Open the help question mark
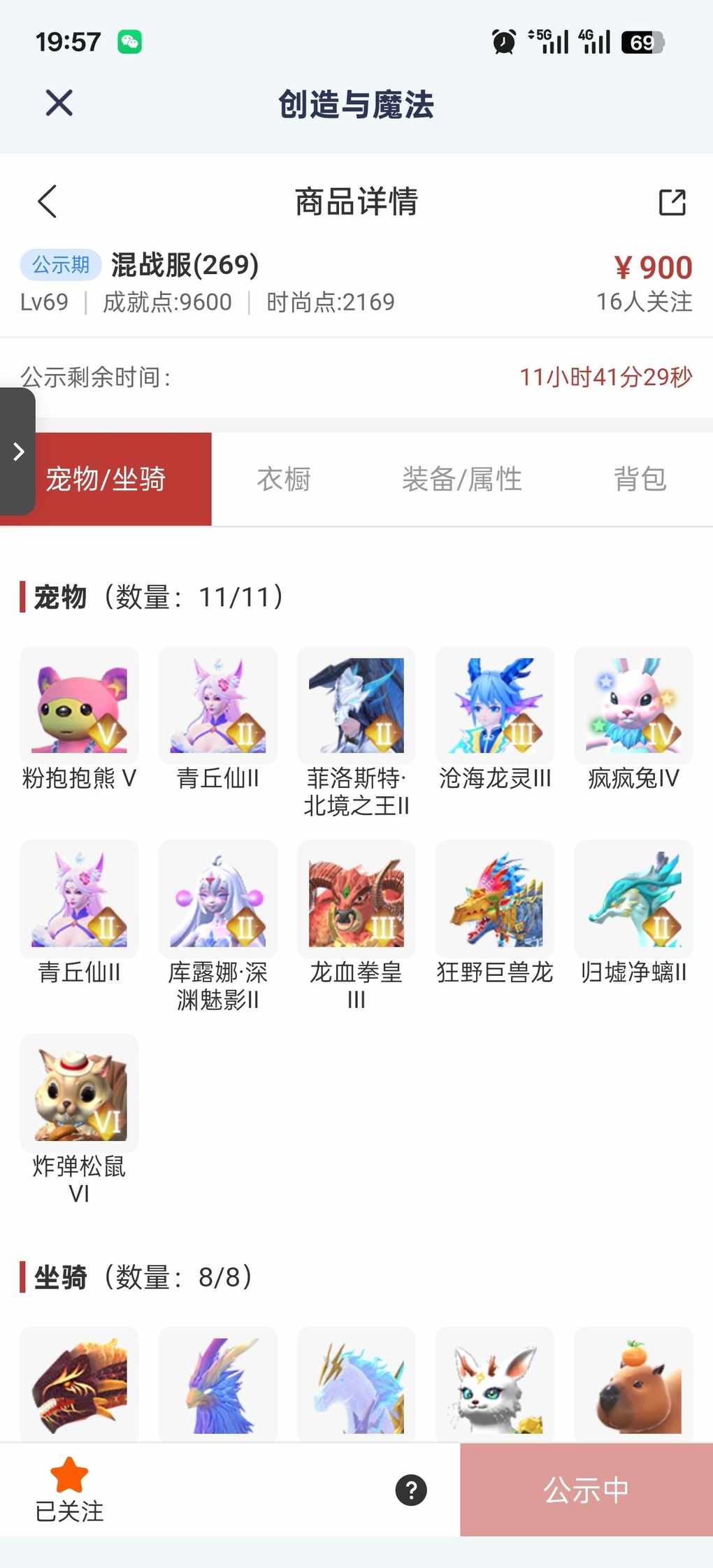Viewport: 713px width, 1568px height. 411,1490
